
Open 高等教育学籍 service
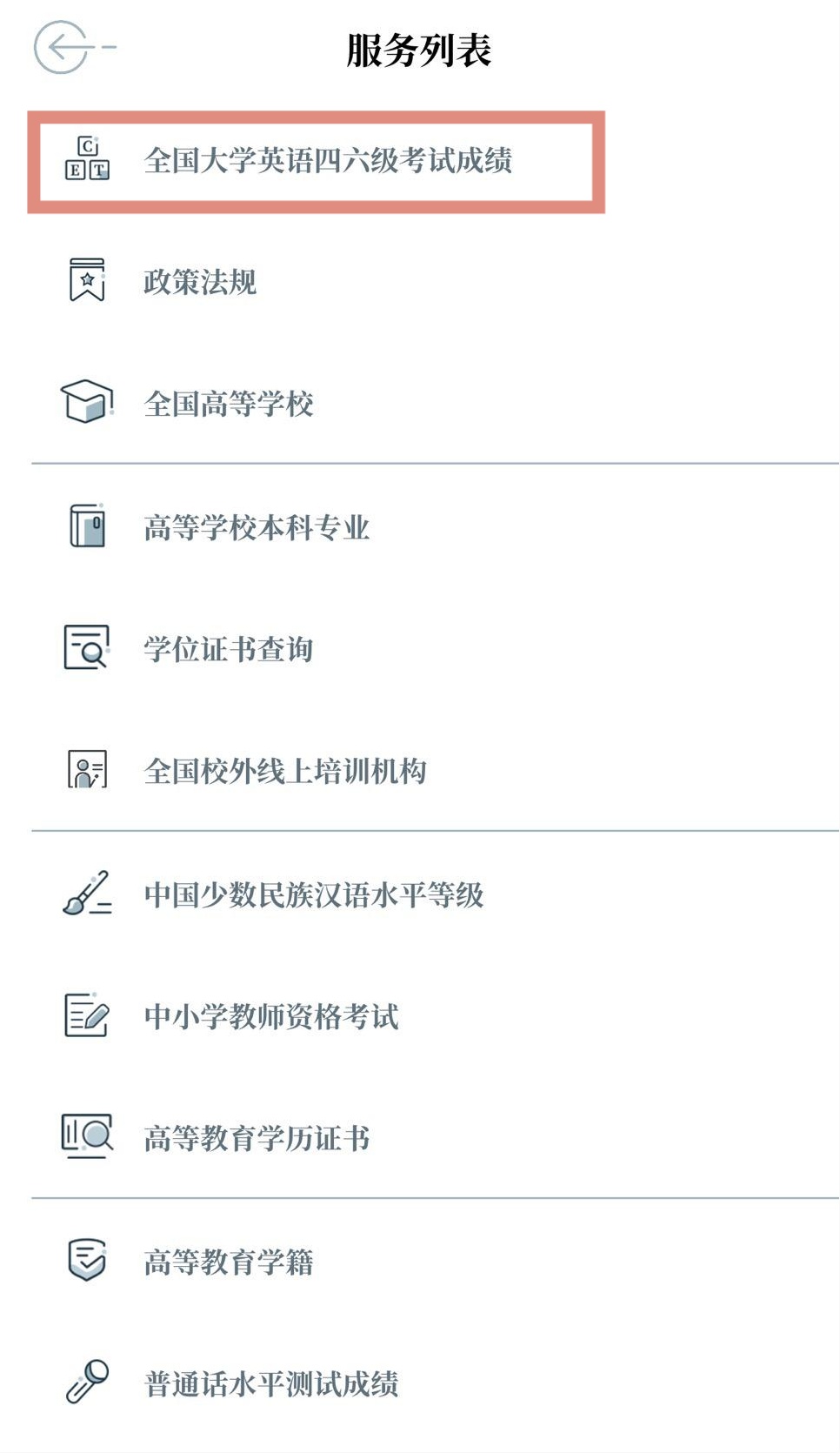point(229,1262)
